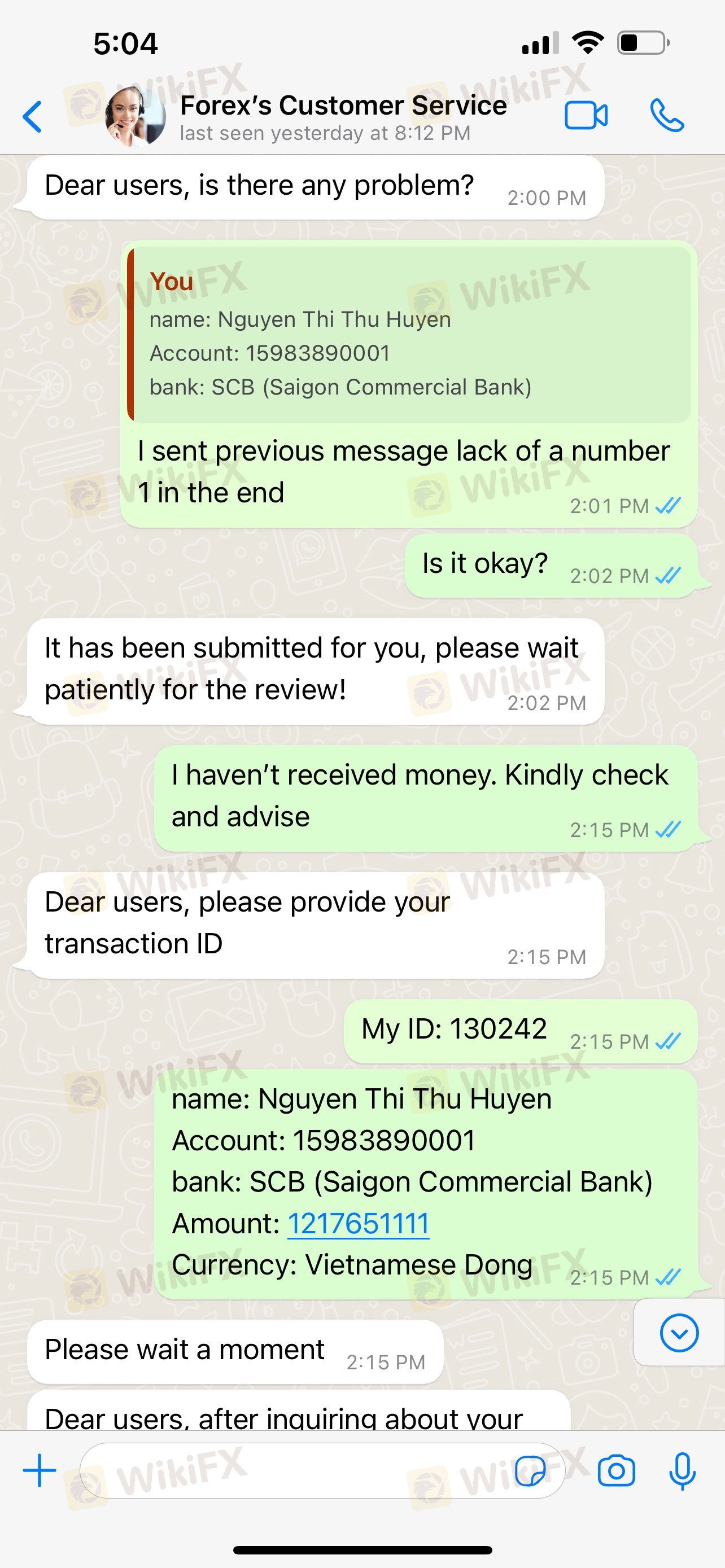This screenshot has width=725, height=1568.
Task: Tap the microphone to record voice message
Action: click(683, 1470)
